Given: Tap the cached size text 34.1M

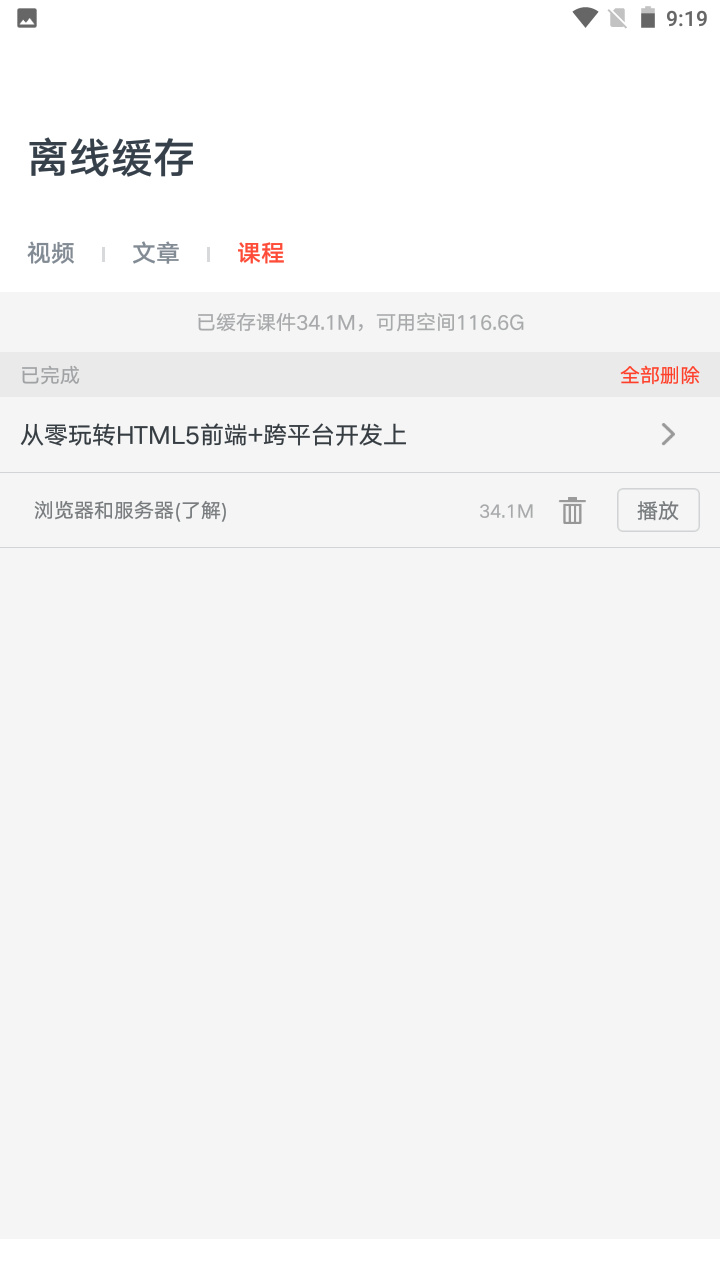Looking at the screenshot, I should tap(505, 510).
